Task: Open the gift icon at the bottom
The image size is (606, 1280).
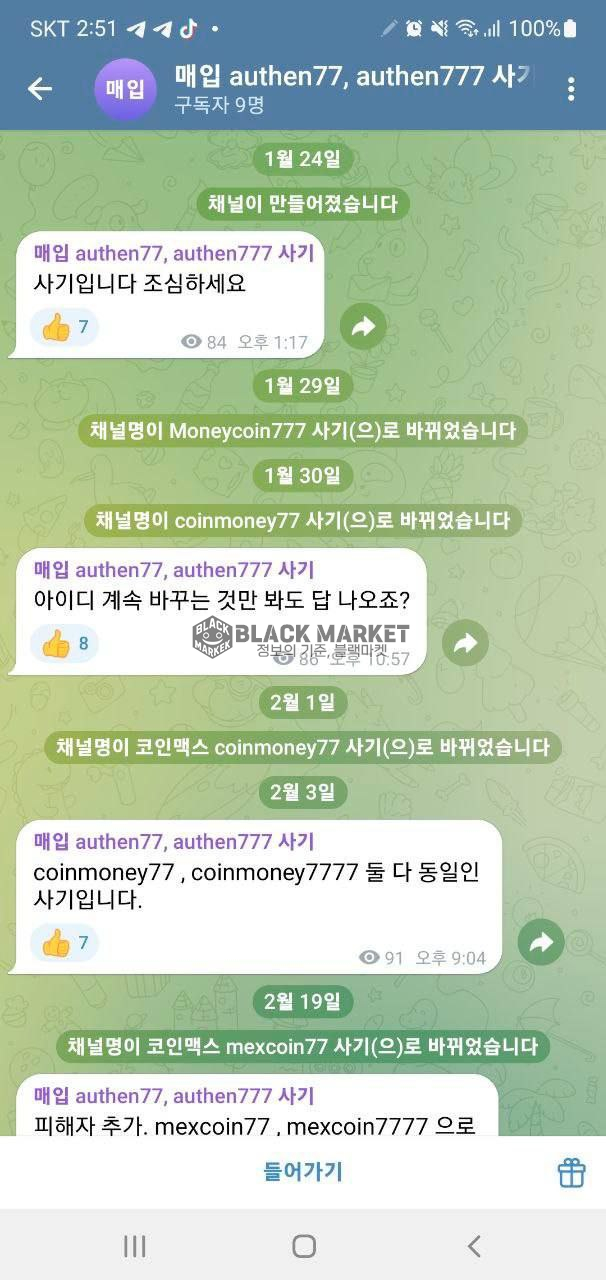Action: click(x=571, y=1172)
